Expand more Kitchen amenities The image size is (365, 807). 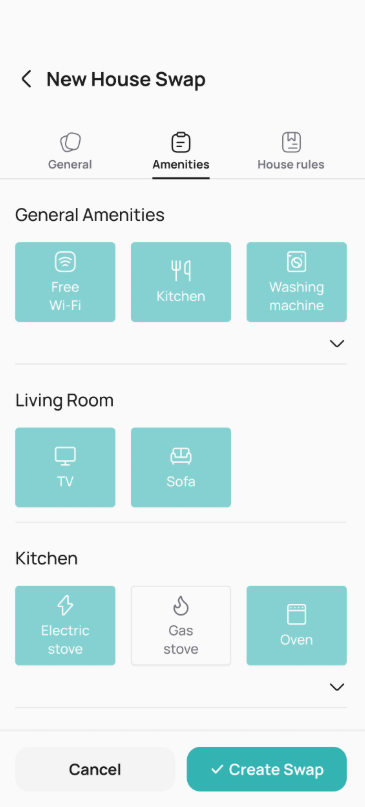tap(337, 687)
